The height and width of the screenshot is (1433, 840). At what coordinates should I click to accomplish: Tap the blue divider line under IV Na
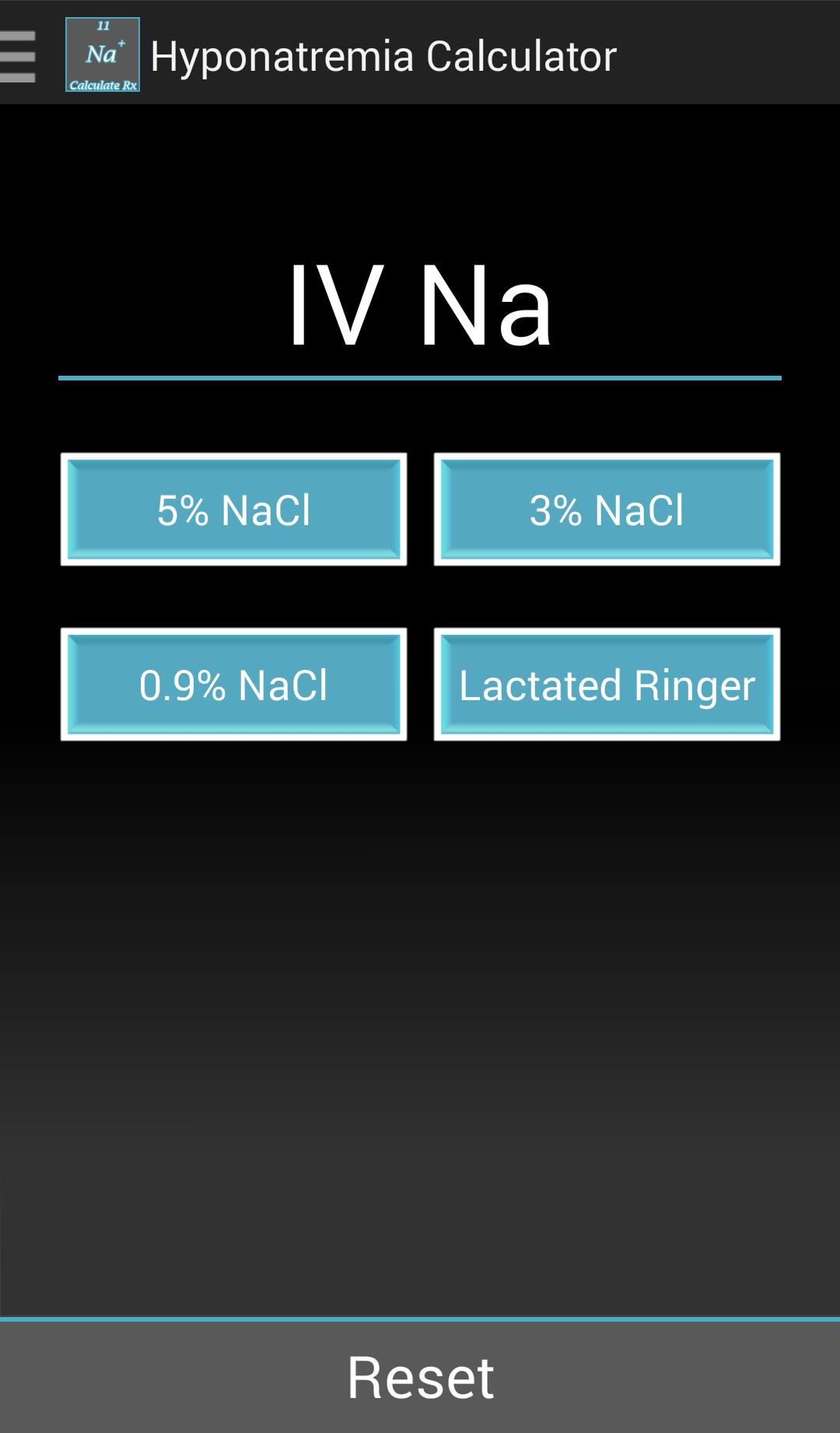coord(420,378)
